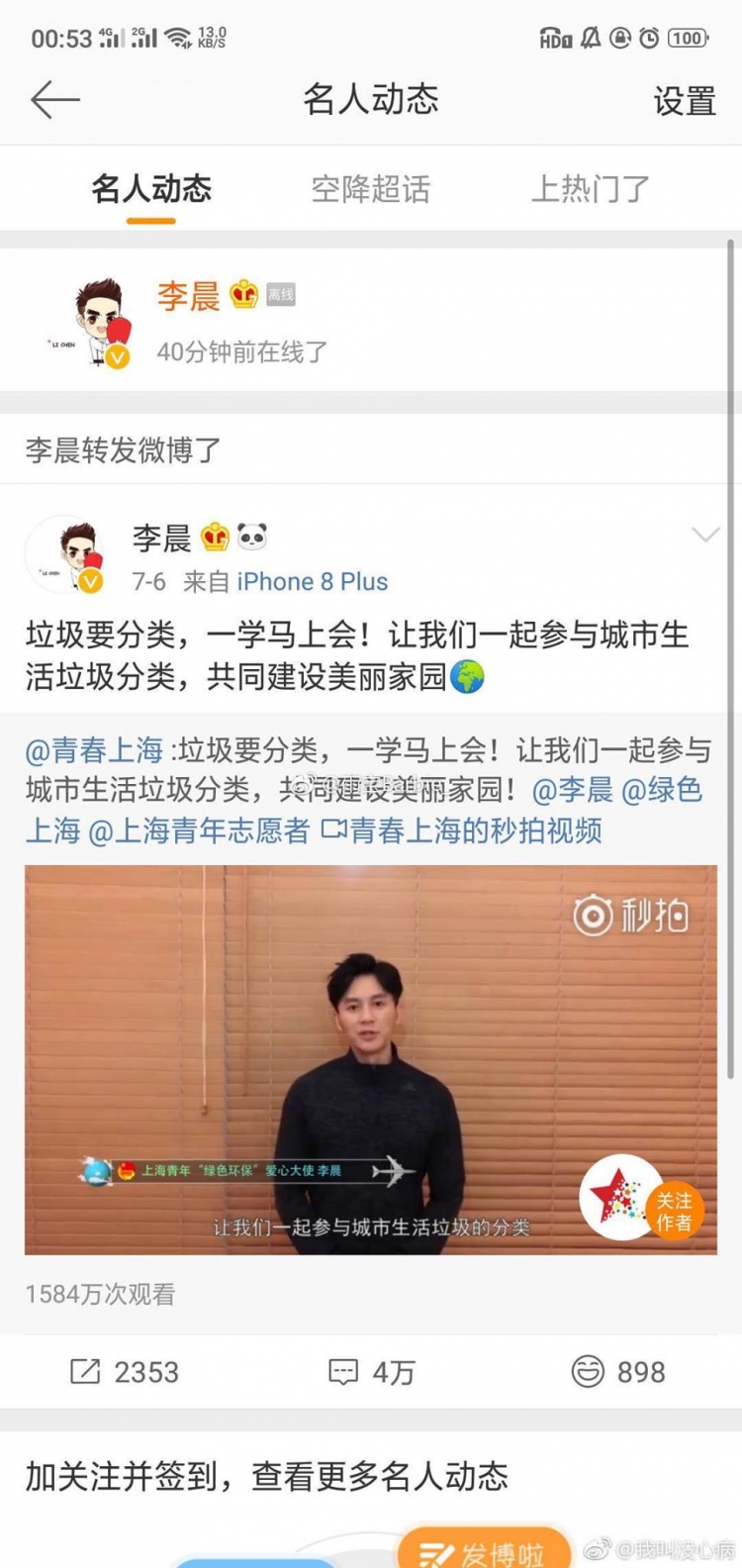Open 青春上海的秒拍视频 link

click(465, 831)
